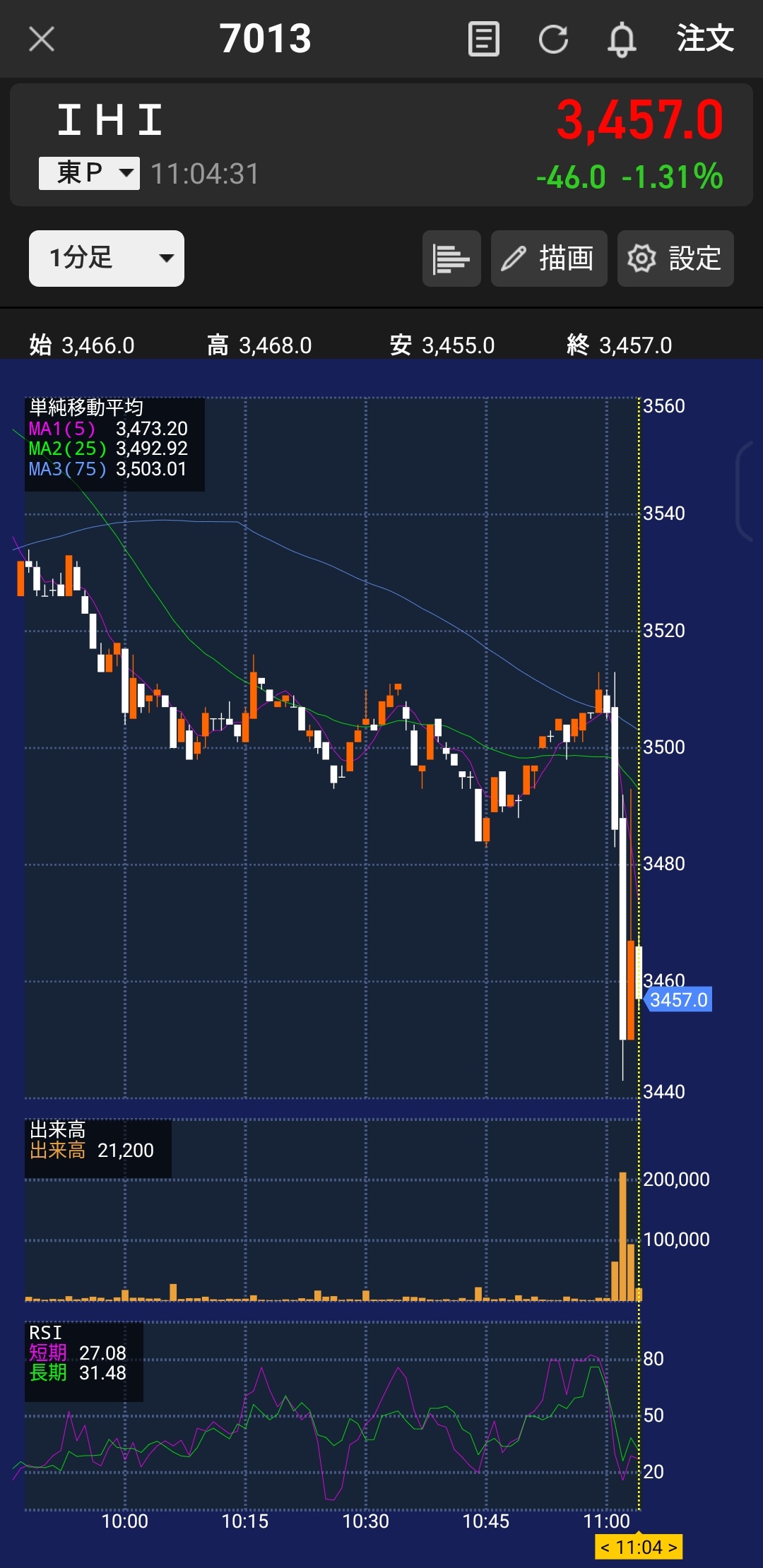Step forward with the 11:04 time marker arrow

[673, 1548]
